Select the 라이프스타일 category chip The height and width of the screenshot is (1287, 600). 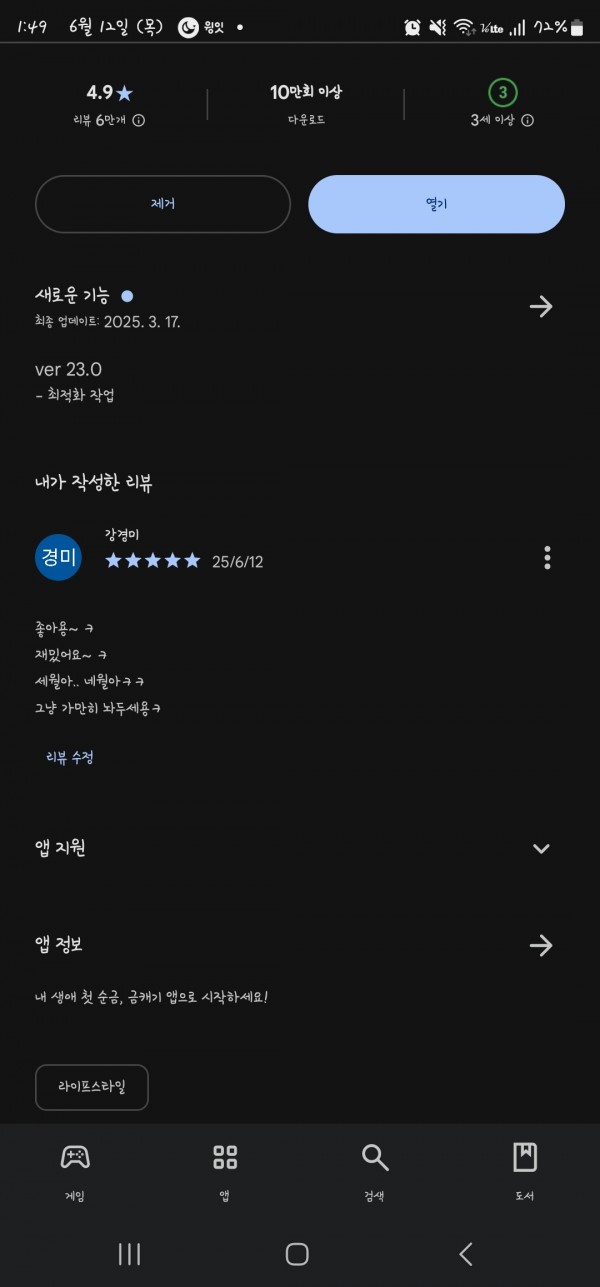pyautogui.click(x=92, y=1087)
